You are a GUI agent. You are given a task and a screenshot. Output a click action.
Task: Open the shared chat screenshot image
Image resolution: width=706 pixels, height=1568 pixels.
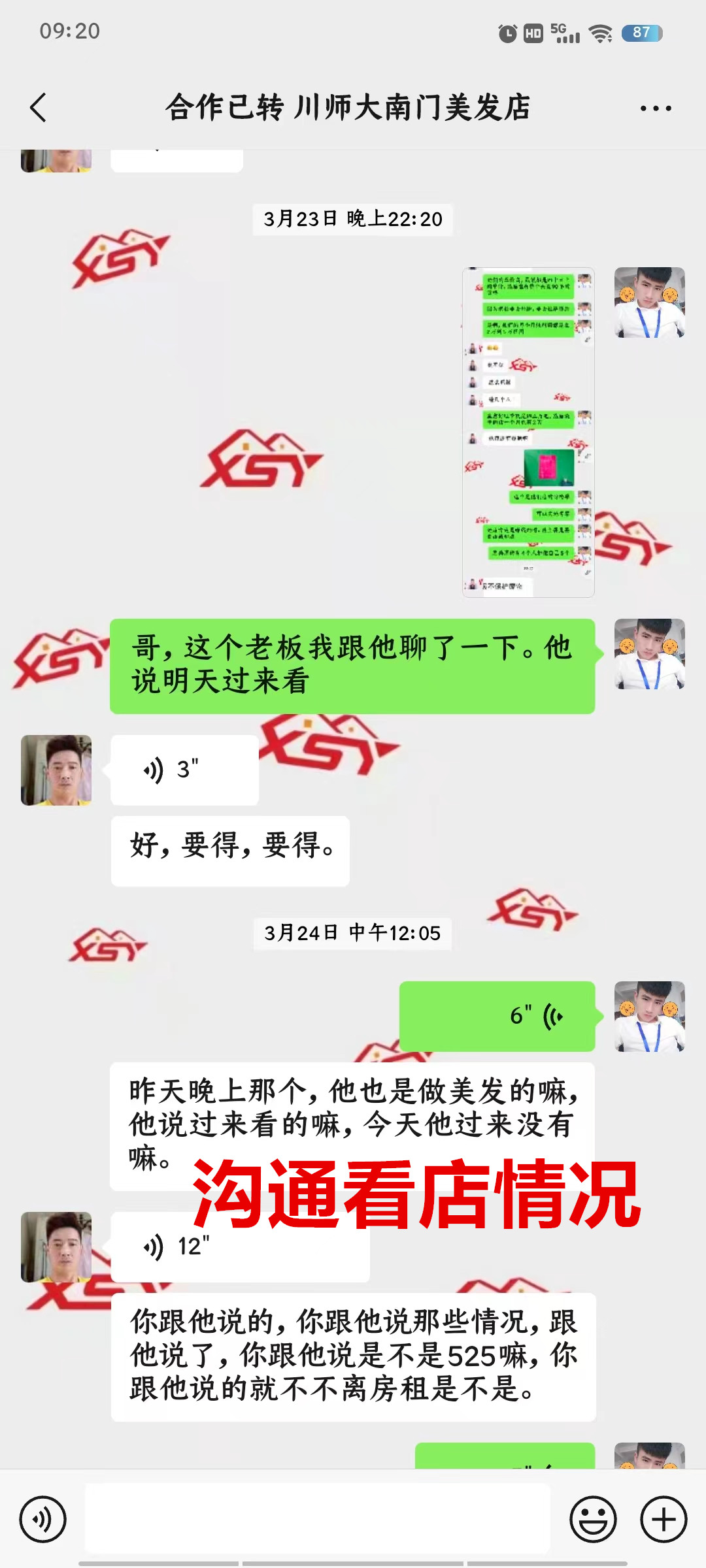click(528, 432)
